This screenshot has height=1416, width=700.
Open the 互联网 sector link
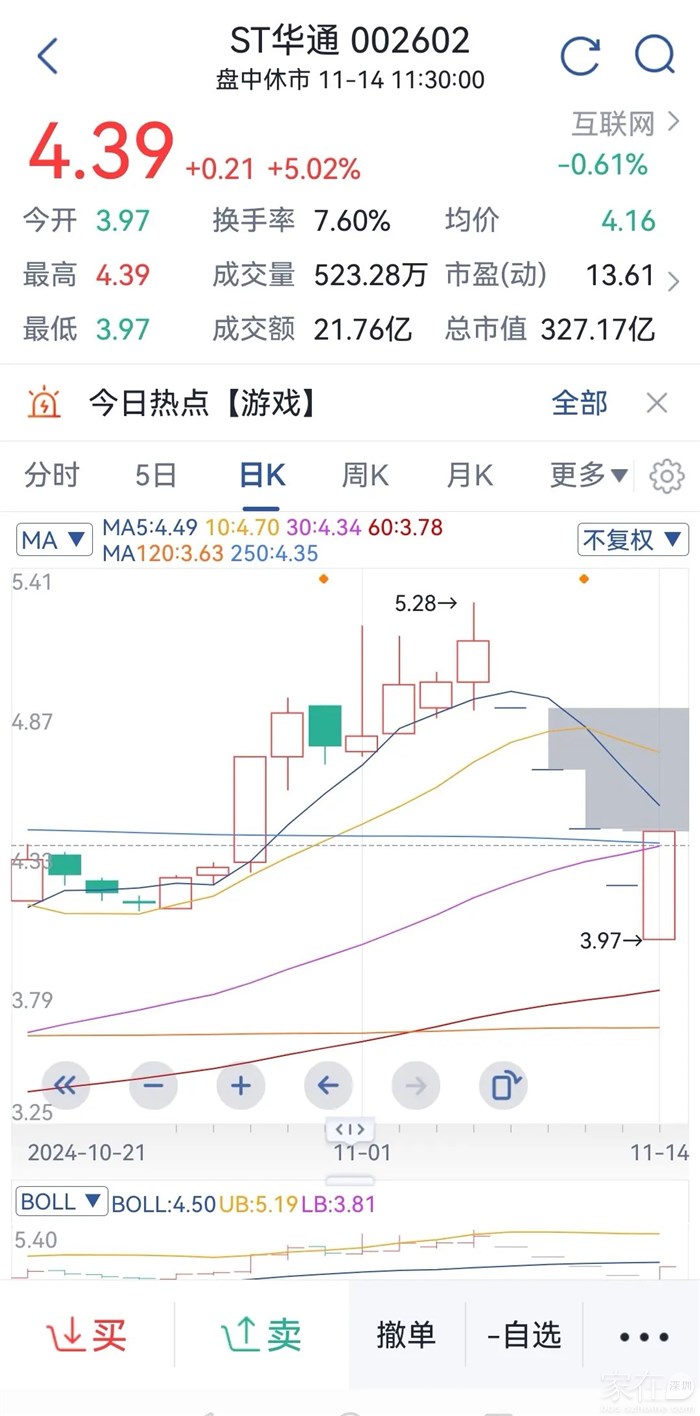tap(625, 124)
